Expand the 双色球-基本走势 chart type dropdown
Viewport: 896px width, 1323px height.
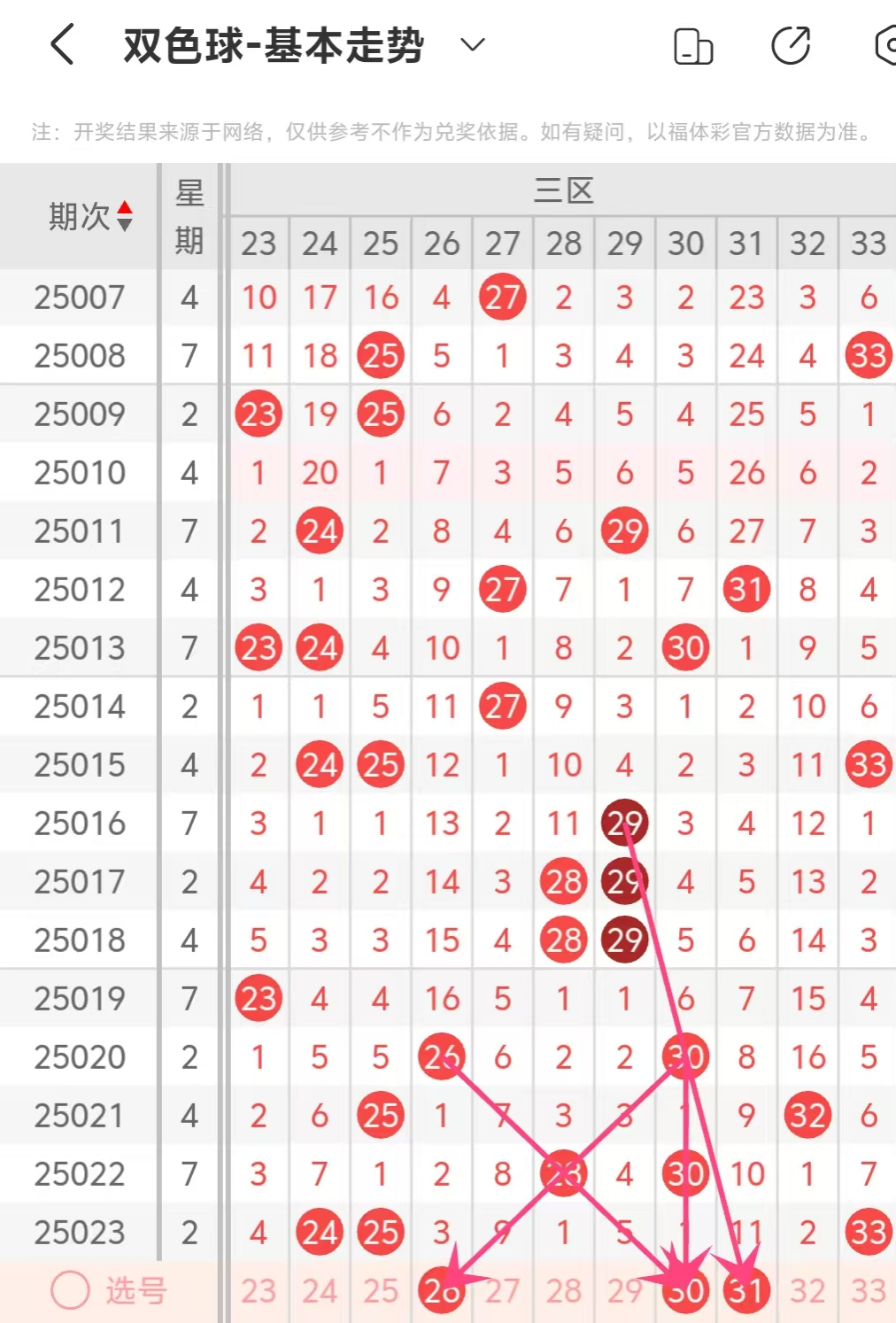point(474,45)
